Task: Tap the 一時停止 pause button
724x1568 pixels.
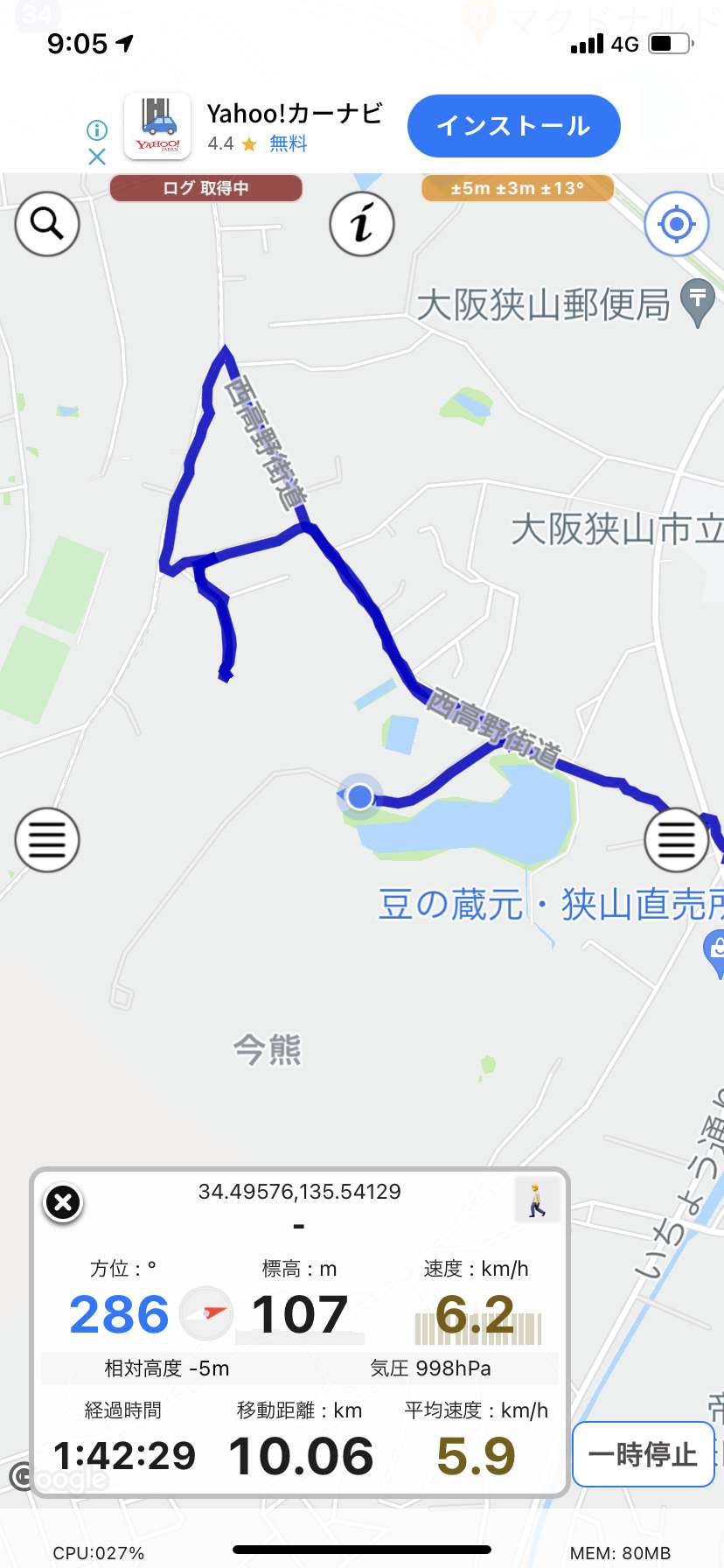Action: click(x=644, y=1454)
